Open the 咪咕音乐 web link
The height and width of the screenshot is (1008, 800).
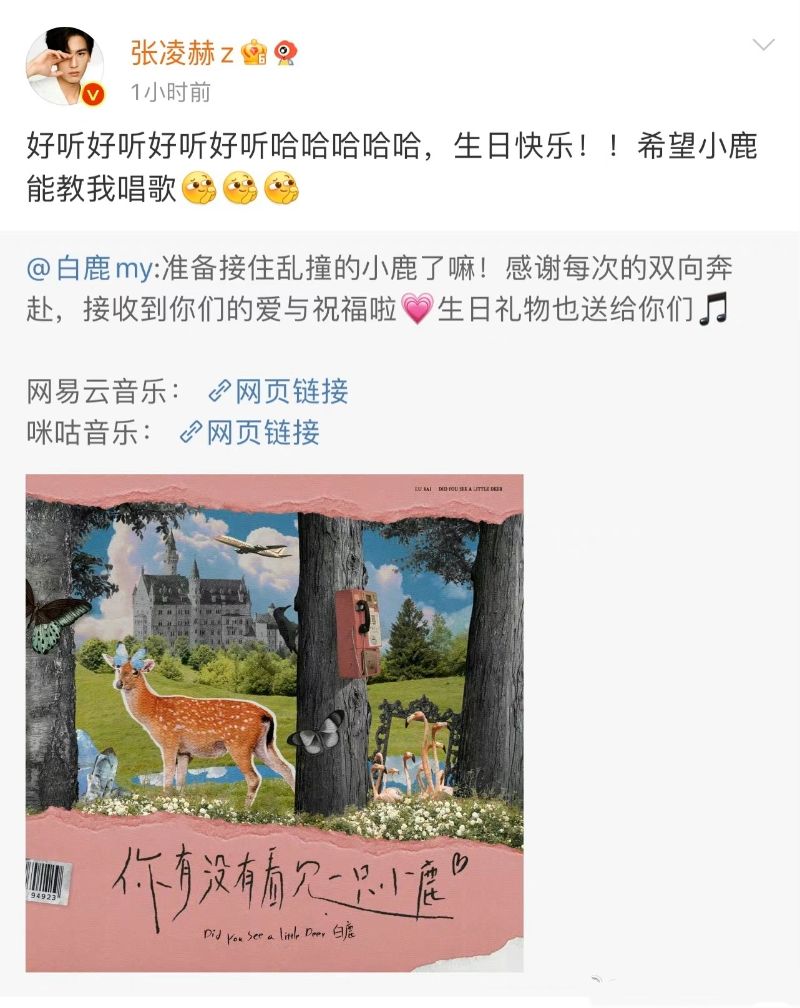[x=249, y=432]
